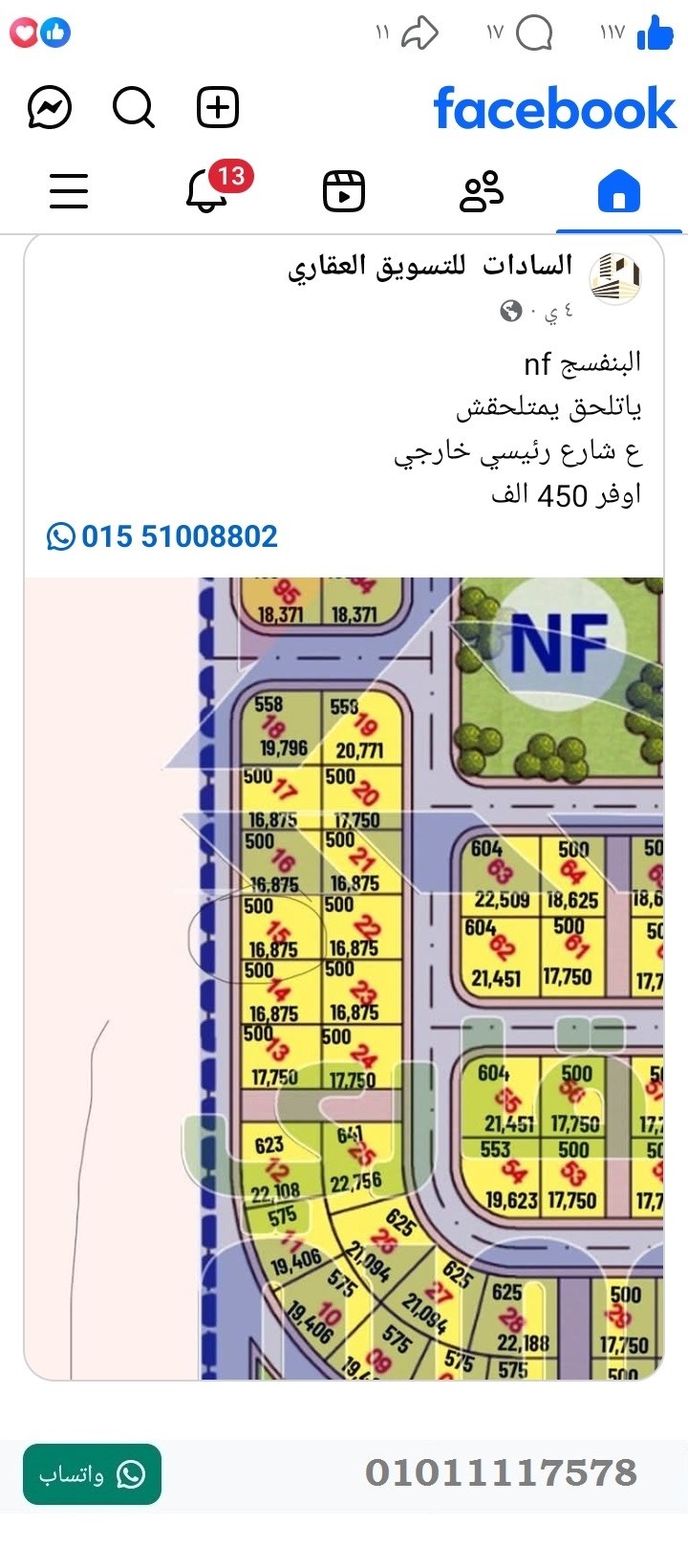Switch to the Home tab
This screenshot has height=1568, width=688.
[x=619, y=191]
